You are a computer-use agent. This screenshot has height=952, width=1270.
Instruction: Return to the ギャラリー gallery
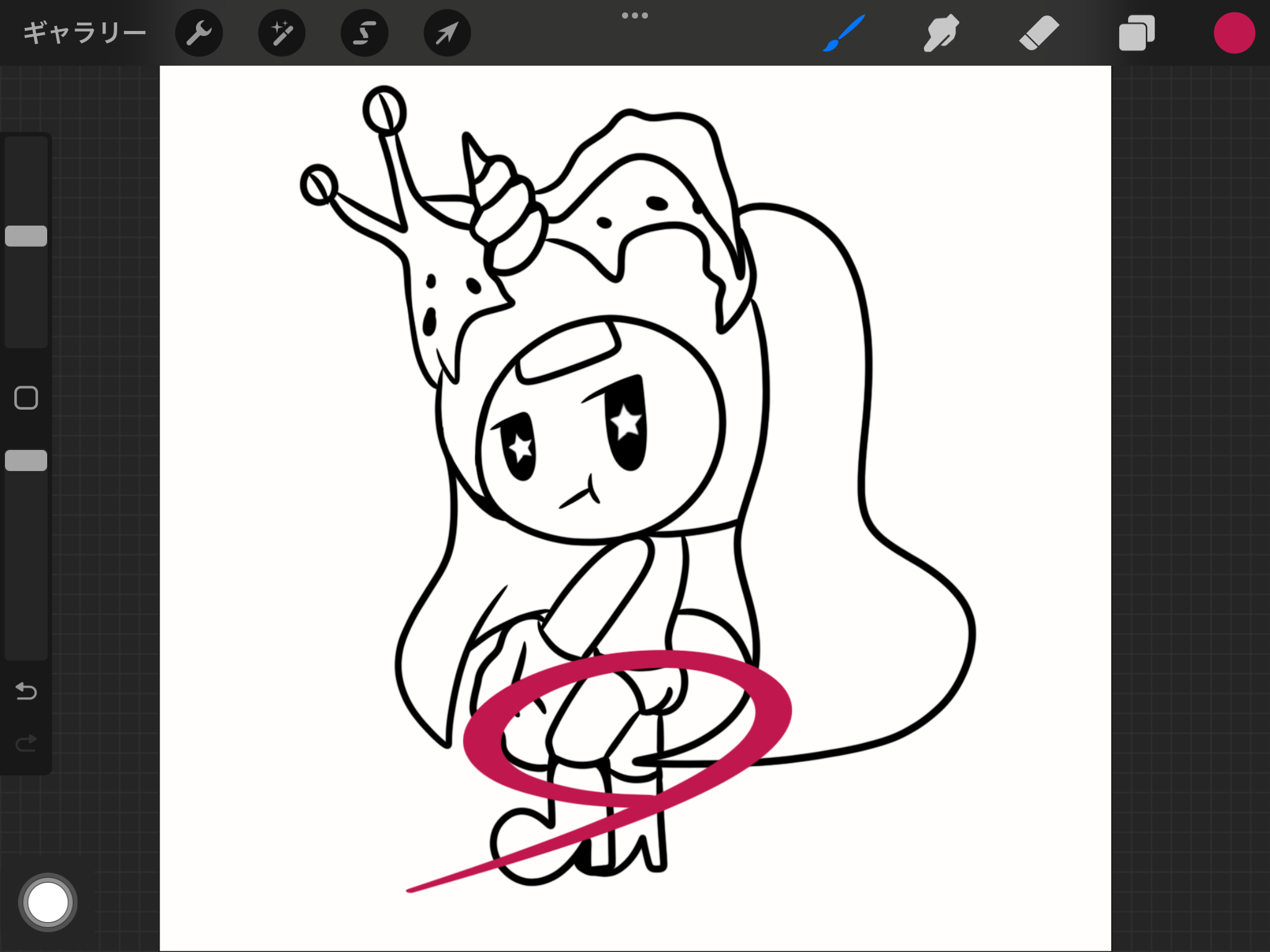(x=84, y=33)
